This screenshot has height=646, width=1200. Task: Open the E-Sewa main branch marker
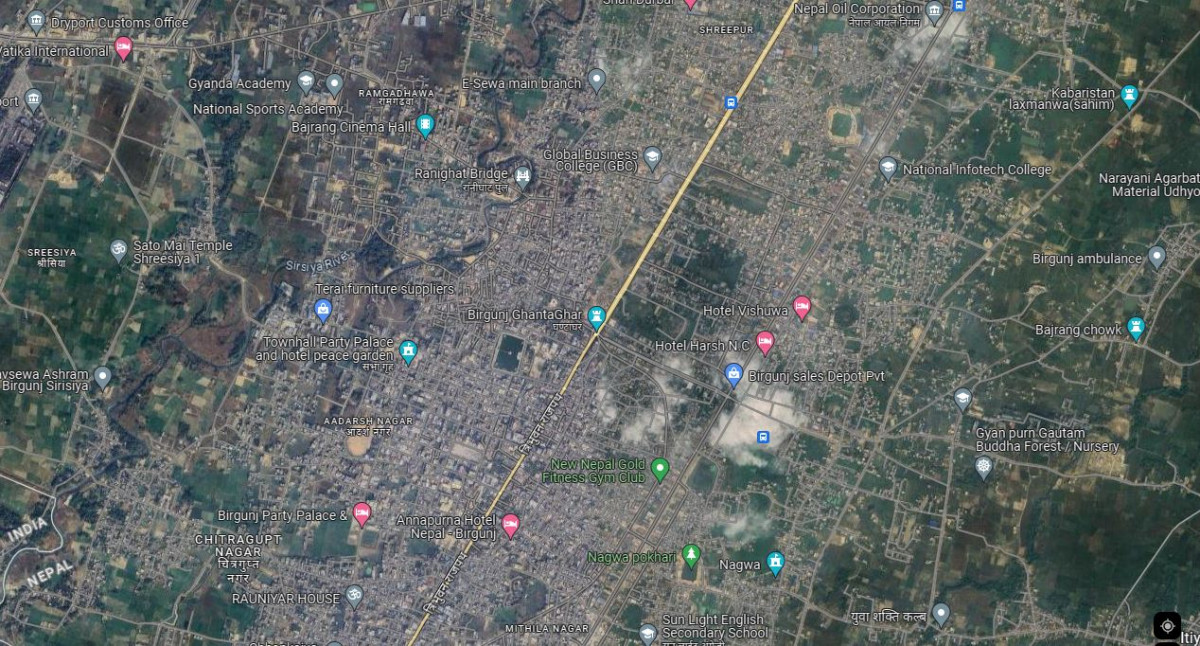[x=597, y=79]
